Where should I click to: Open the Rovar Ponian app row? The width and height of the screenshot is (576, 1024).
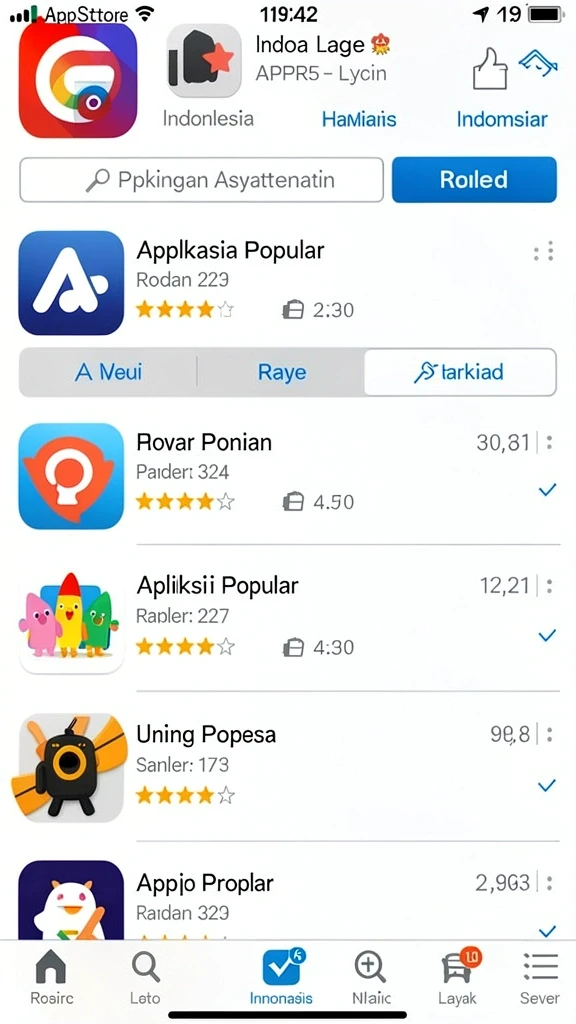click(288, 475)
